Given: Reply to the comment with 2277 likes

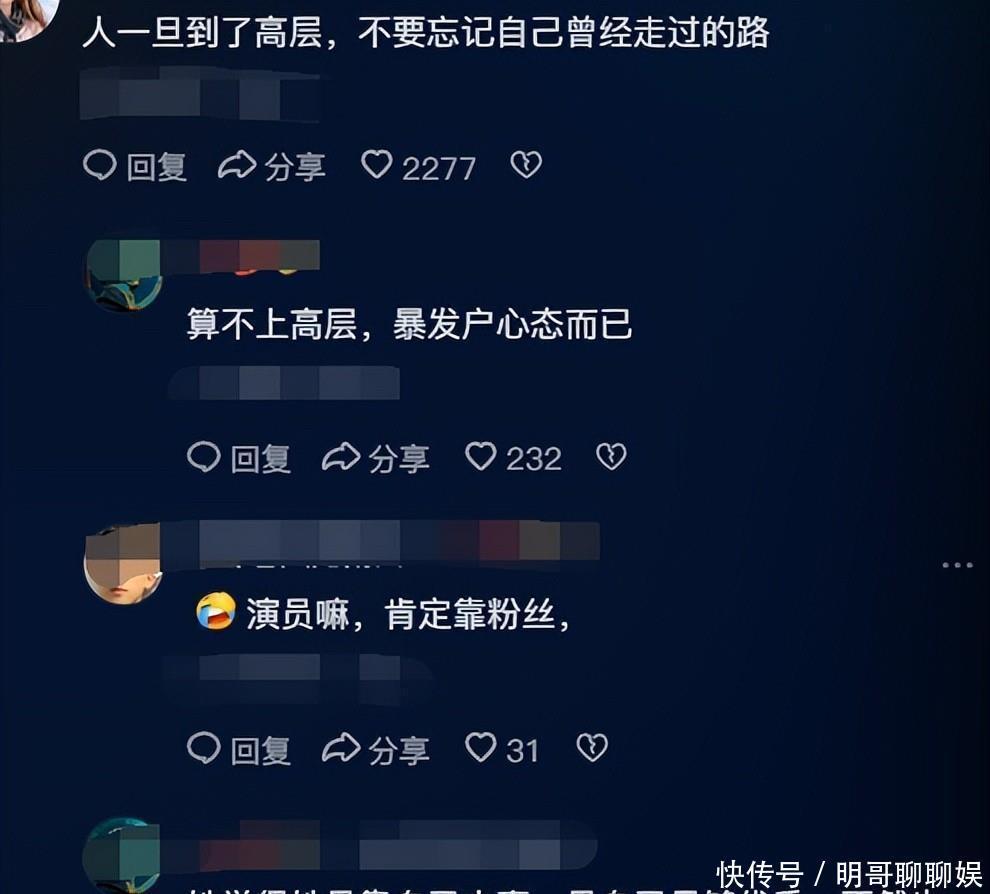Looking at the screenshot, I should pos(135,166).
